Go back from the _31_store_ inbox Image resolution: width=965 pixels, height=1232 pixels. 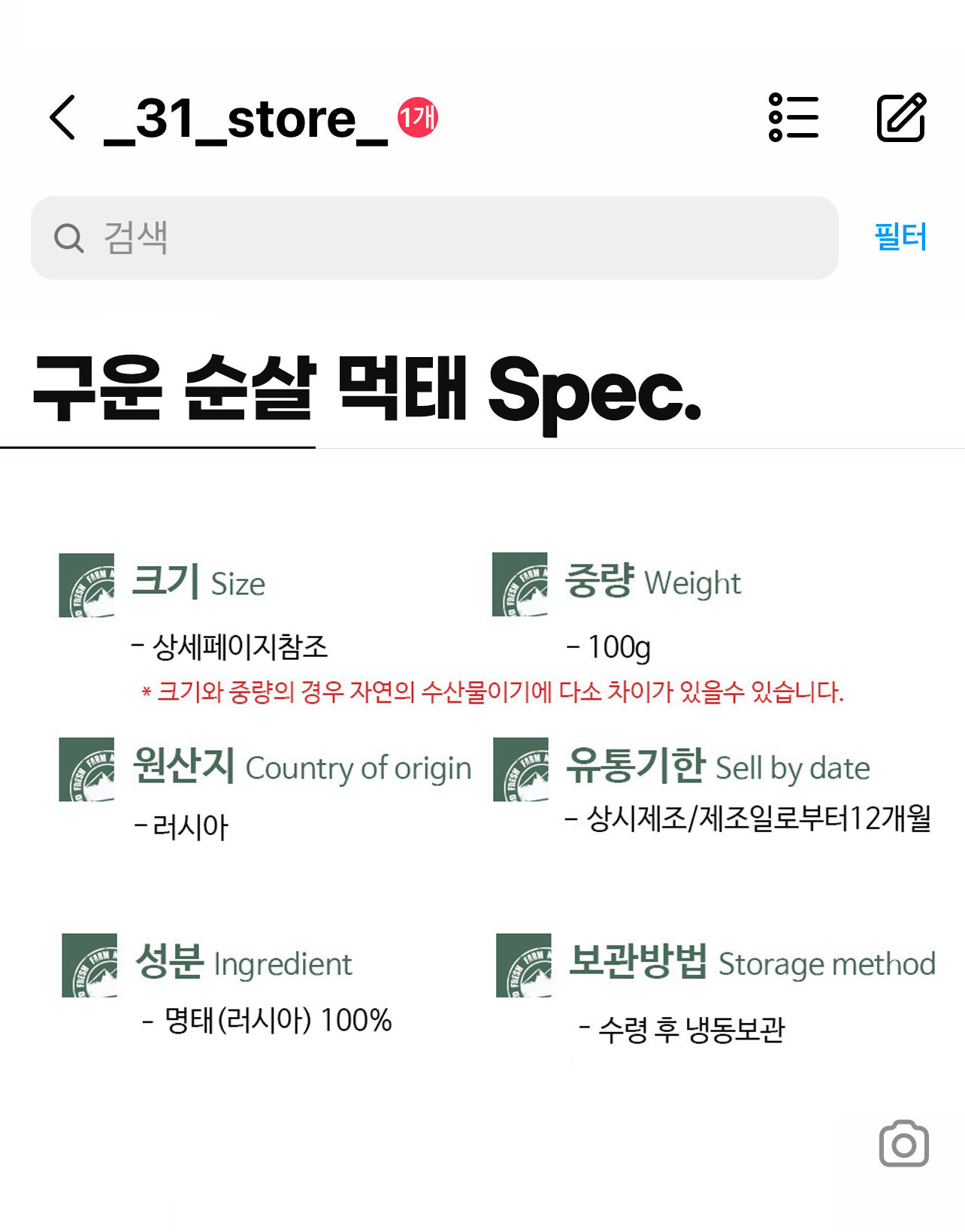pyautogui.click(x=63, y=118)
